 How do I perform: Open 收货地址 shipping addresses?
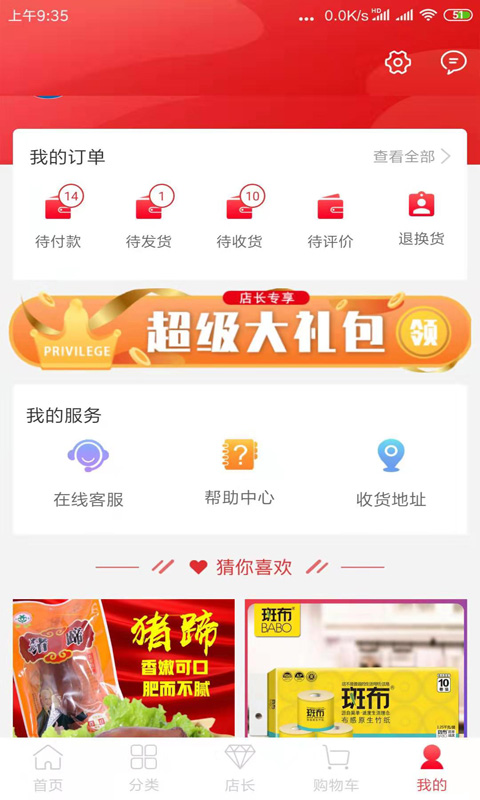pos(391,473)
